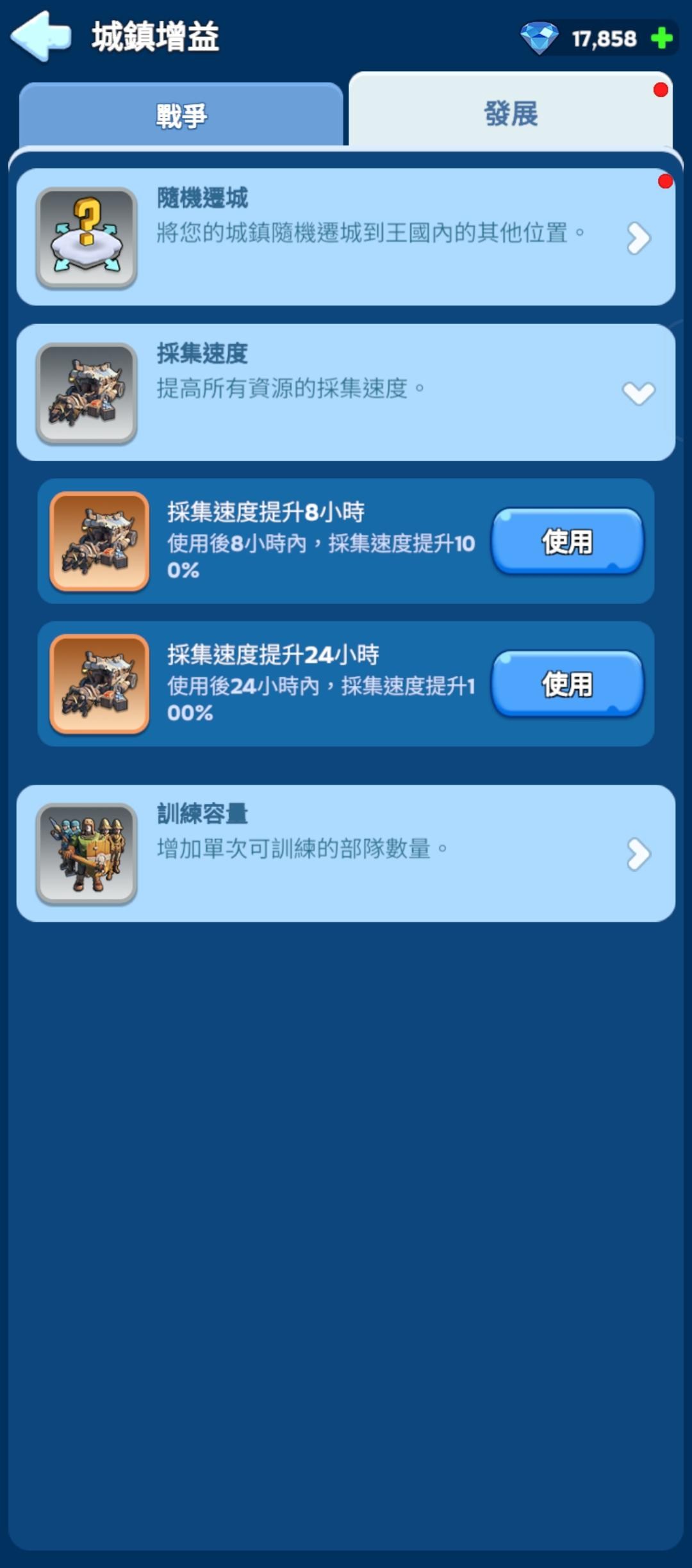Add more gems with the green plus
The image size is (692, 1568).
coord(661,38)
